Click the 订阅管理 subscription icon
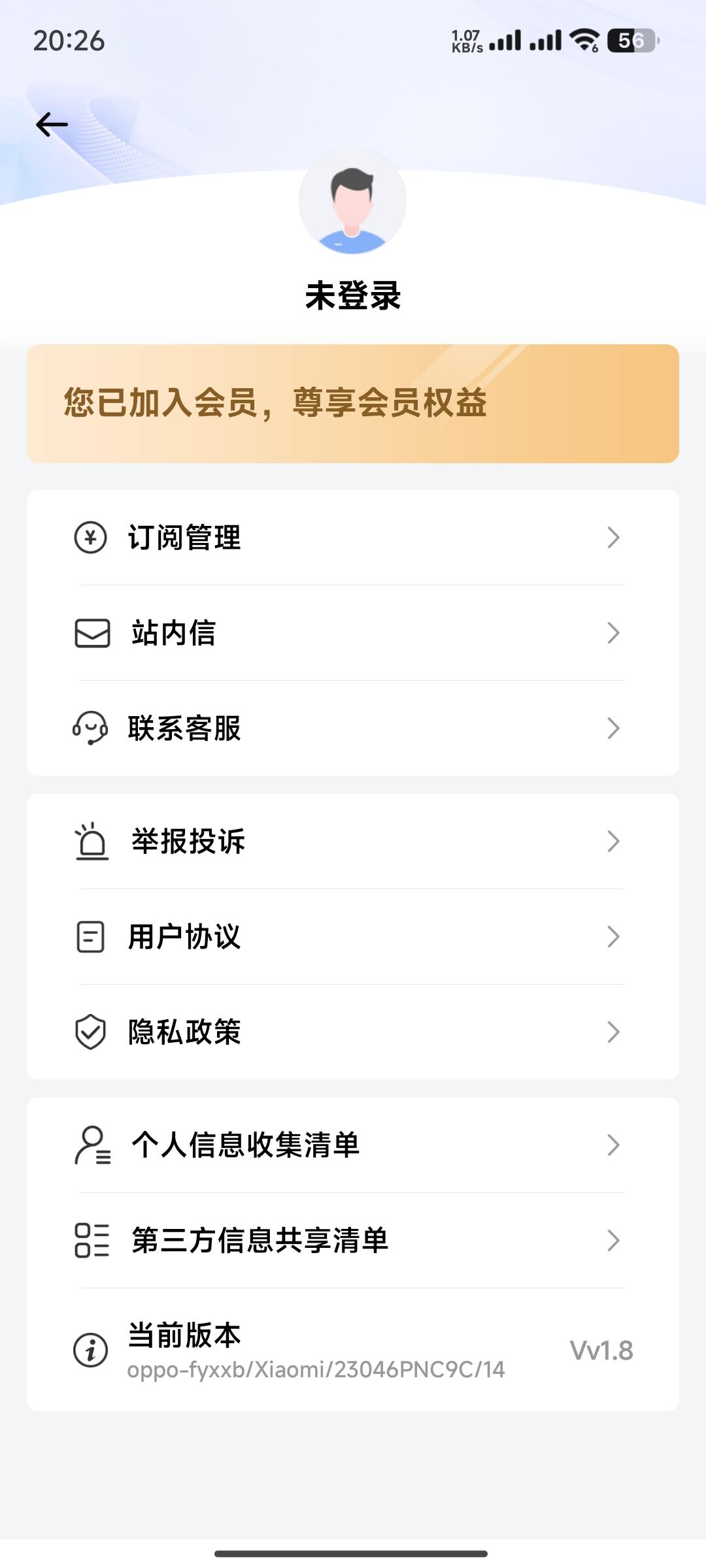The image size is (706, 1568). tap(90, 538)
